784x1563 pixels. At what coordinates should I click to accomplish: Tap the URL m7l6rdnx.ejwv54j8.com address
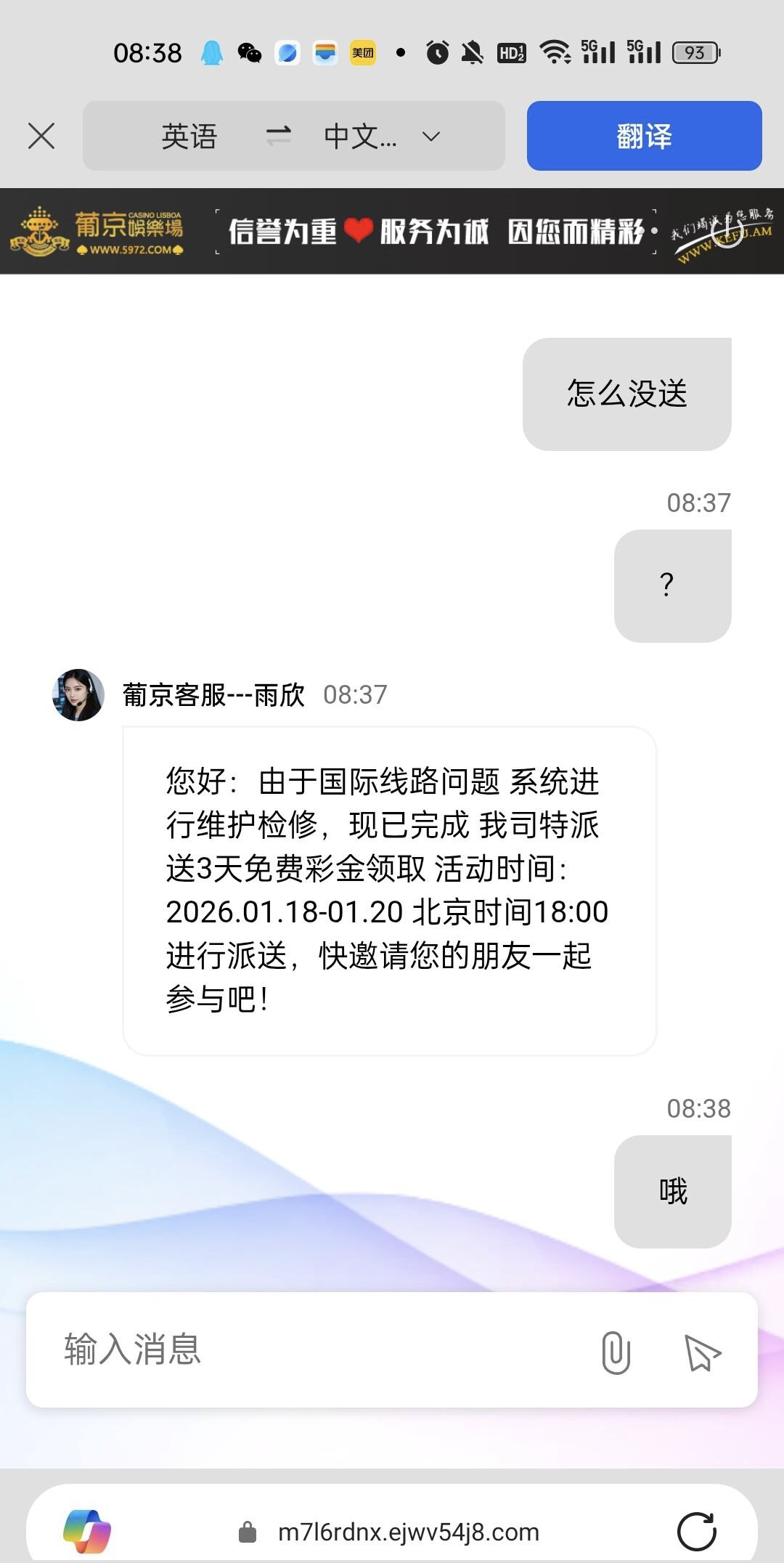pos(408,1532)
